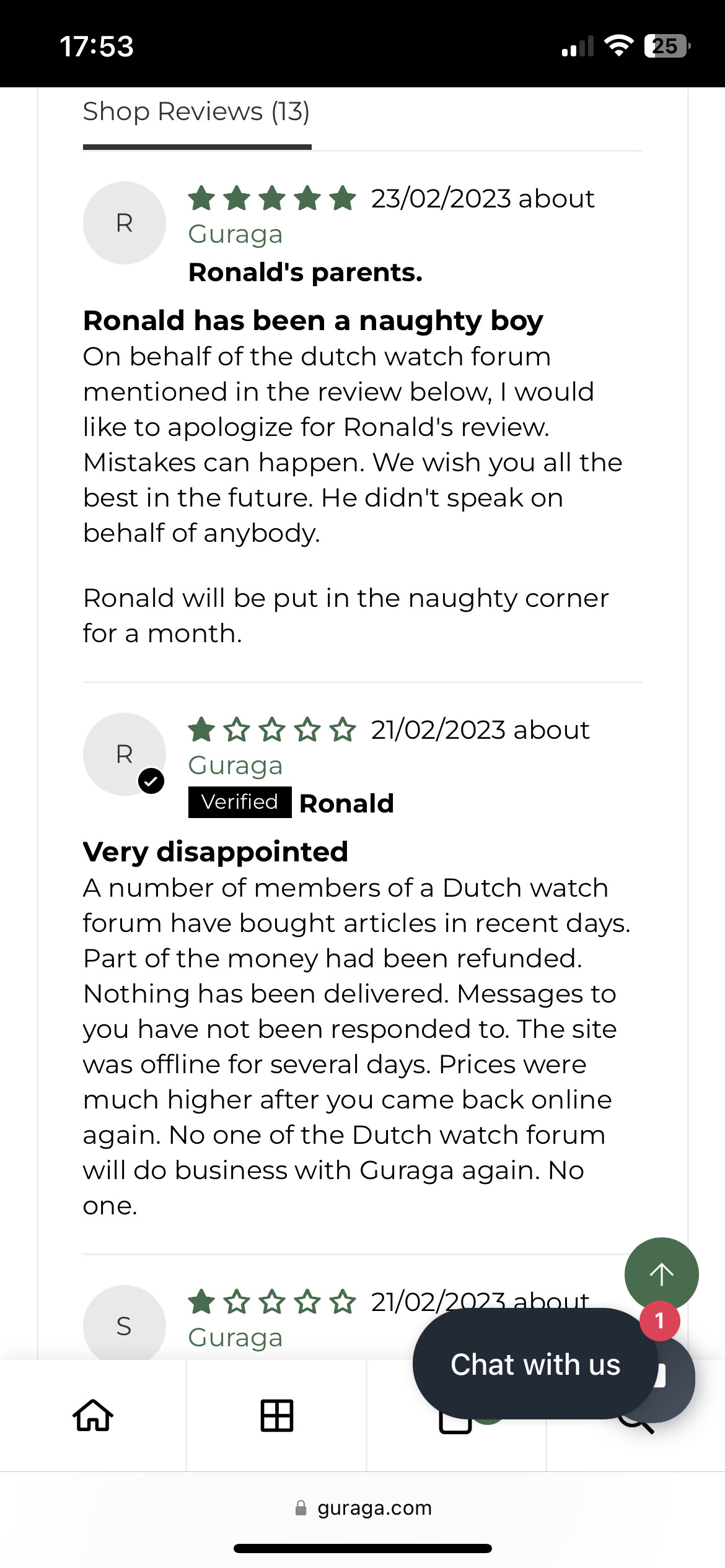Tap the guraga.com address bar
Image resolution: width=725 pixels, height=1568 pixels.
click(x=363, y=1507)
